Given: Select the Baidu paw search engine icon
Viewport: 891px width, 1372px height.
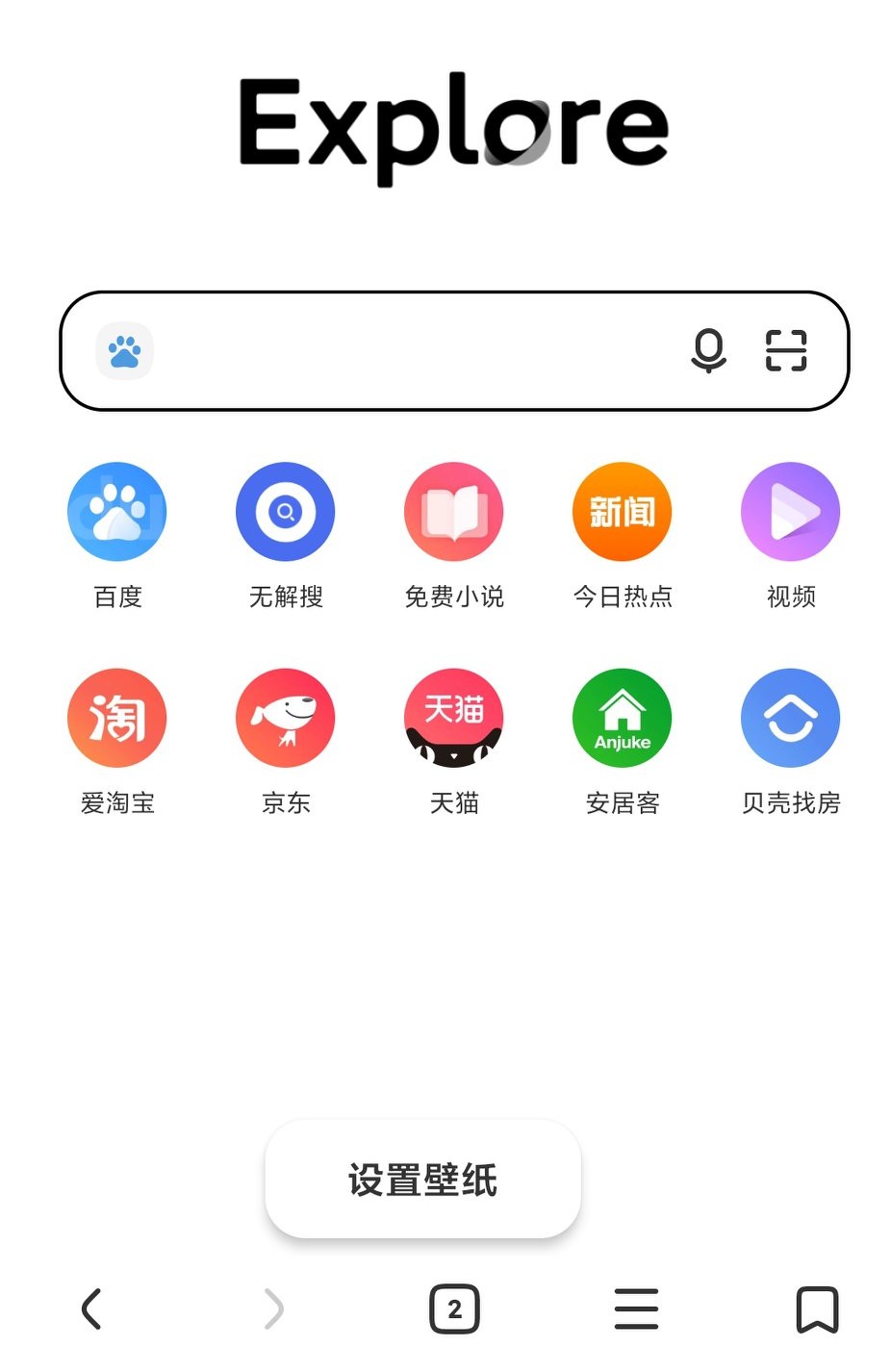Looking at the screenshot, I should click(x=124, y=350).
